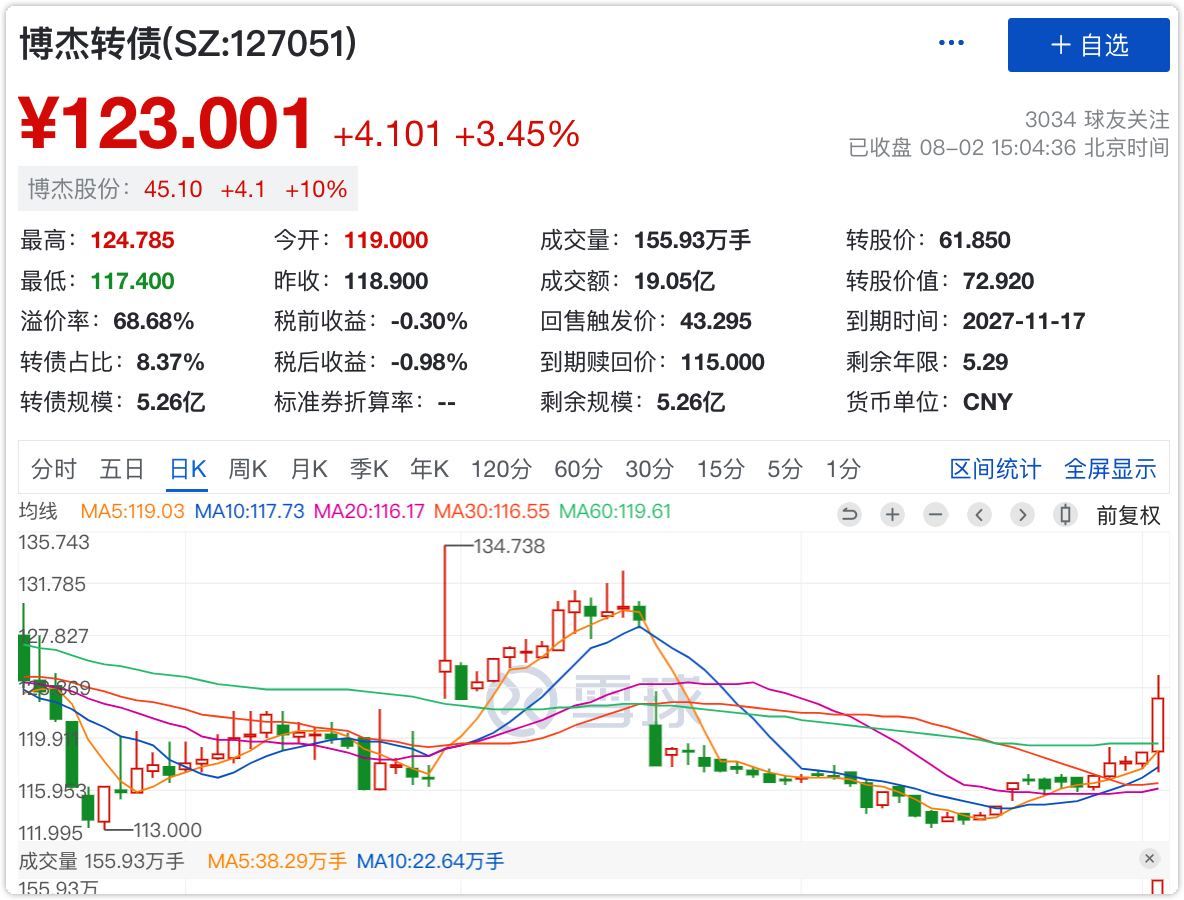Image resolution: width=1184 pixels, height=900 pixels.
Task: Zoom out the K-line chart with minus
Action: tap(936, 515)
